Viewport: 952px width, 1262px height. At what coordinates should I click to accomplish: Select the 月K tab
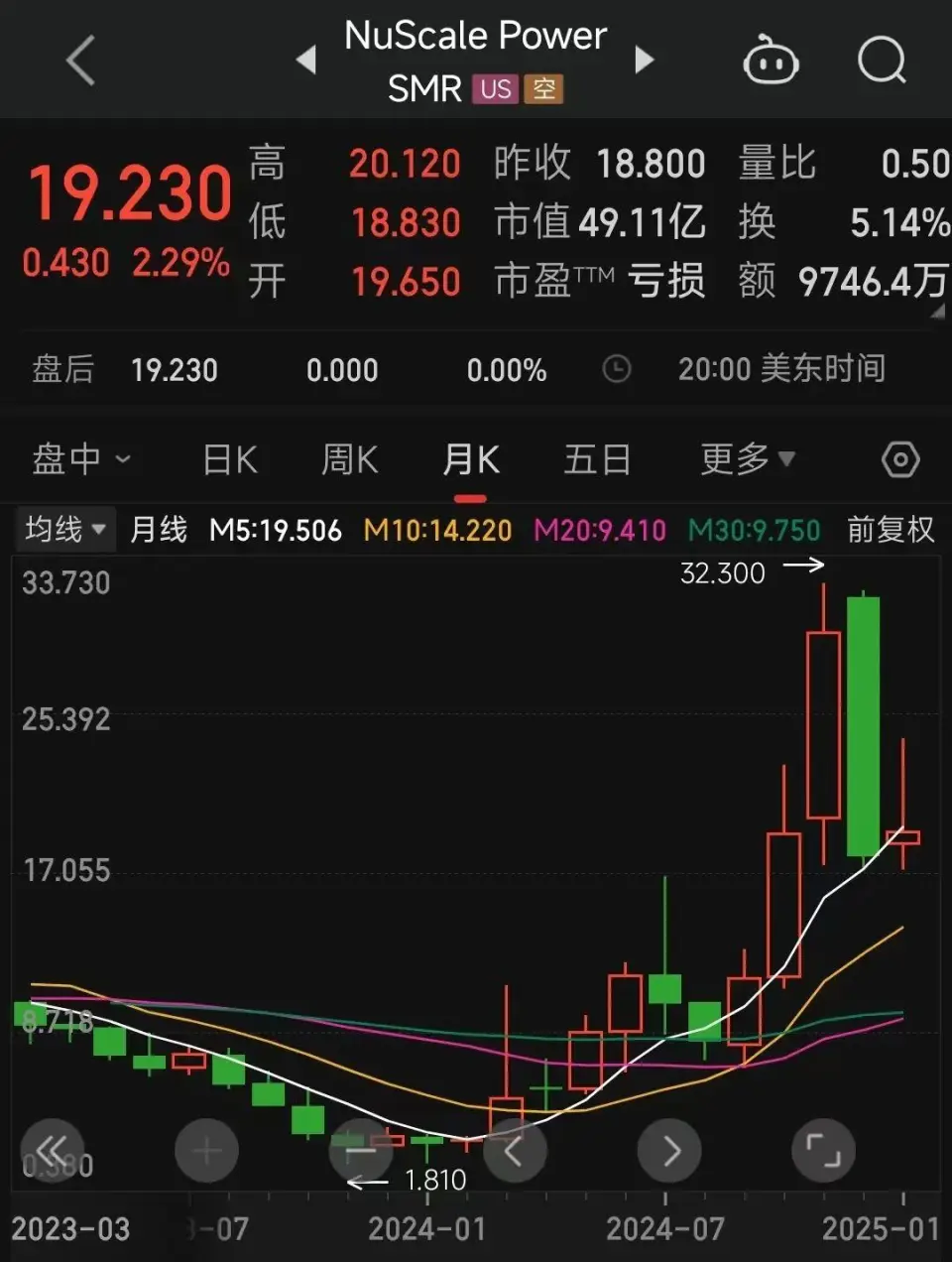pyautogui.click(x=471, y=459)
